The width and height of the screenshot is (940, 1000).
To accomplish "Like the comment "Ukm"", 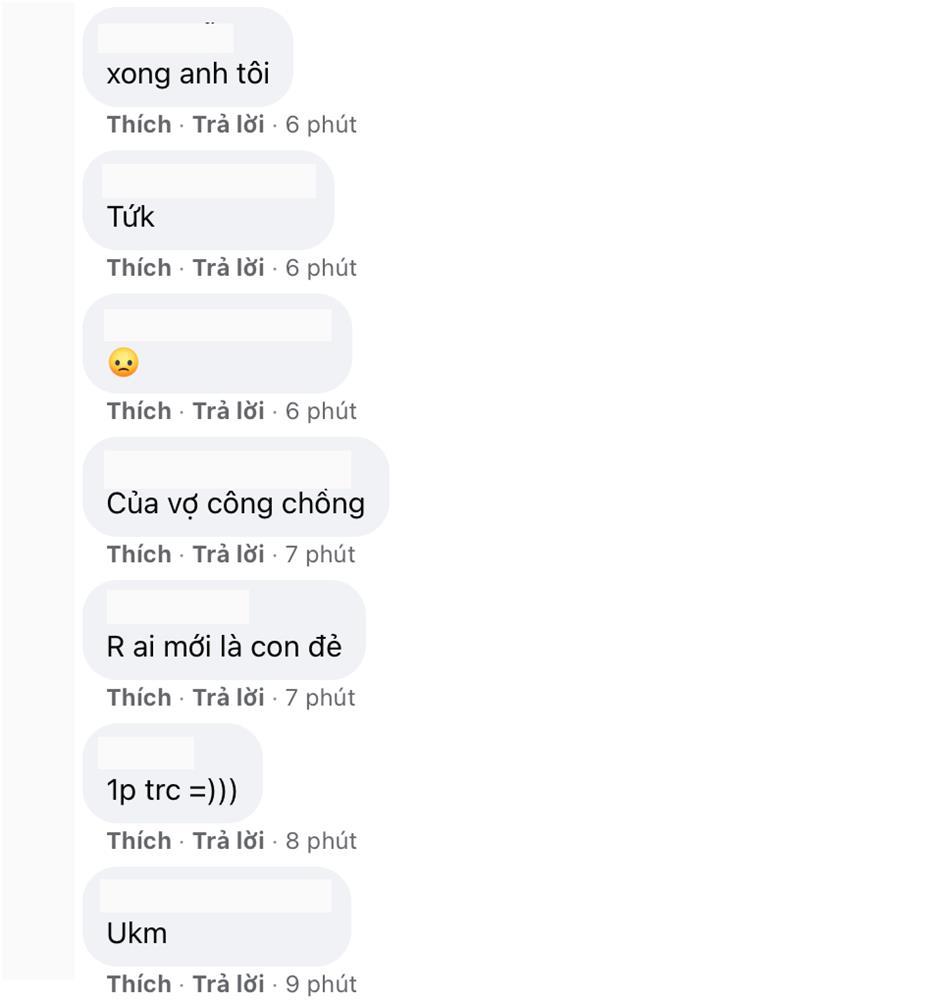I will 139,984.
